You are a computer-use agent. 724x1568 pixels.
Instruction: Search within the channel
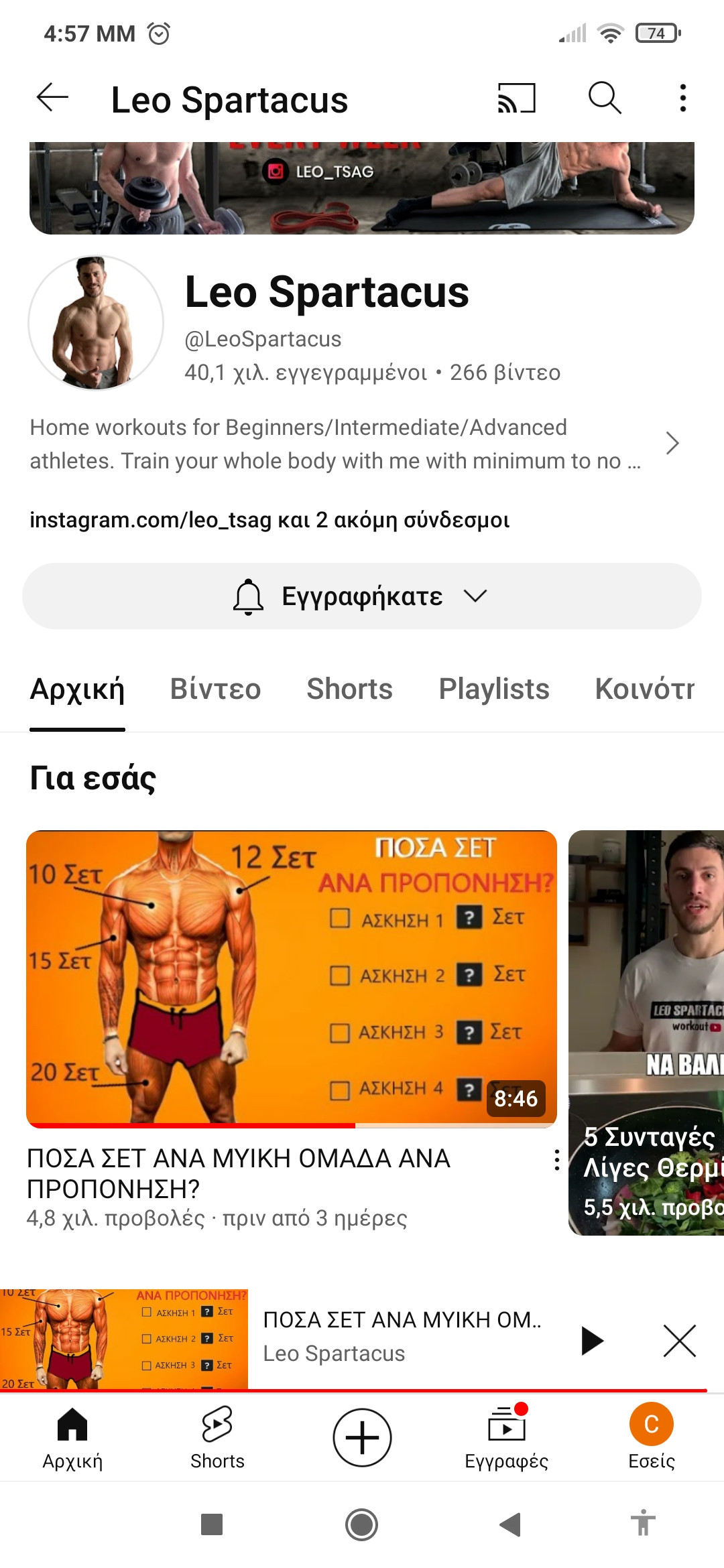[605, 99]
